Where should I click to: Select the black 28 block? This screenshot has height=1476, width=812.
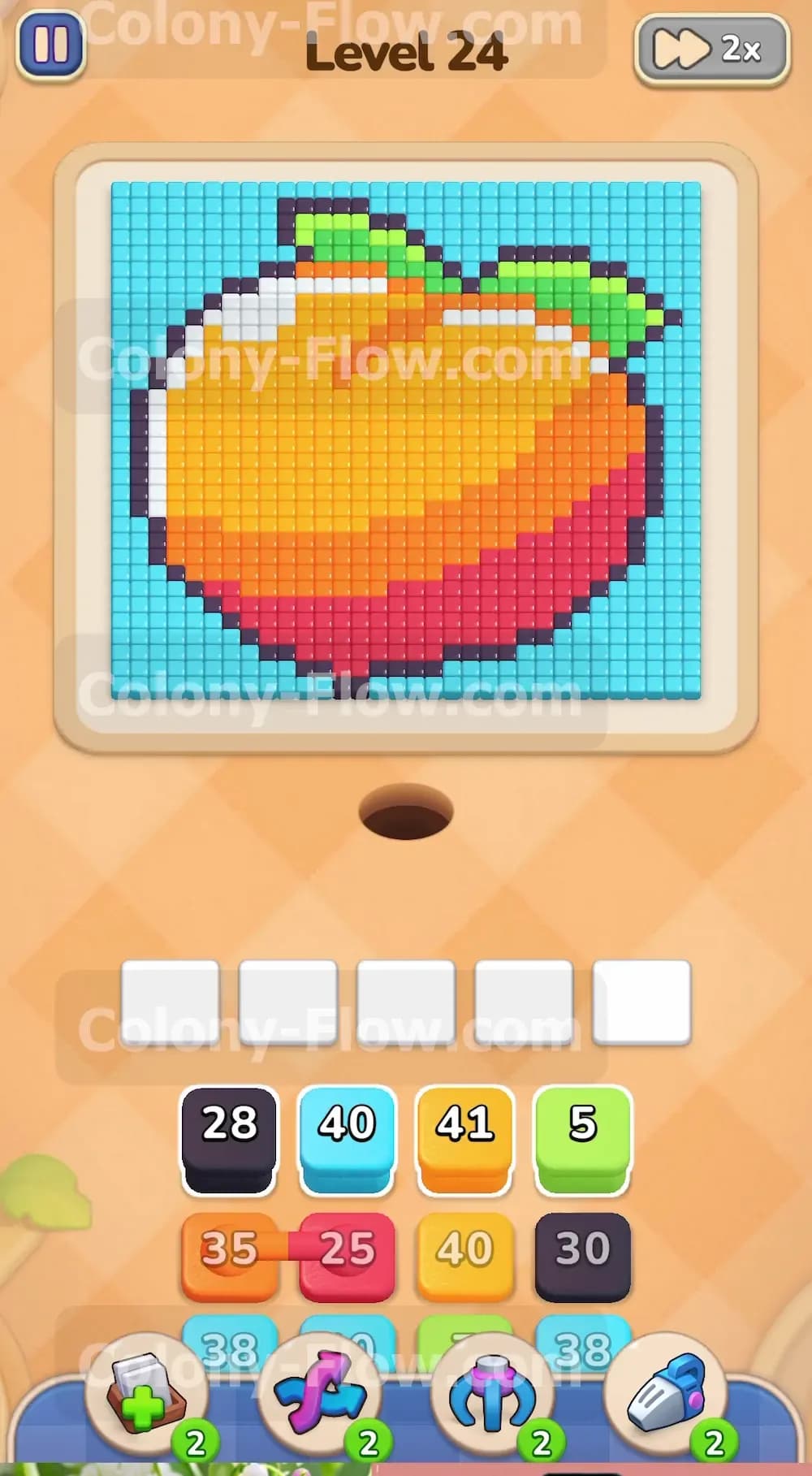(x=230, y=1141)
